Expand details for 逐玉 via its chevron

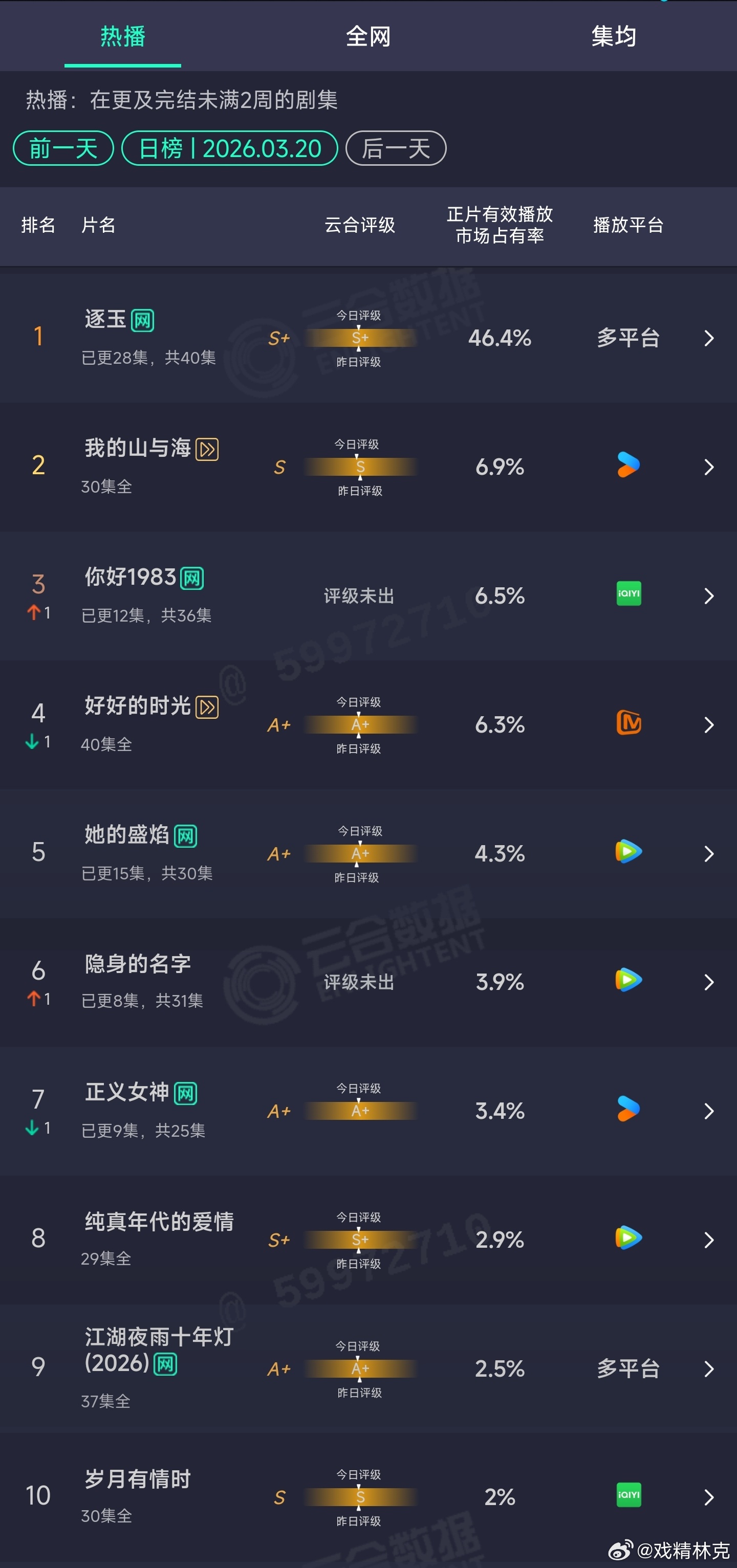tap(709, 339)
